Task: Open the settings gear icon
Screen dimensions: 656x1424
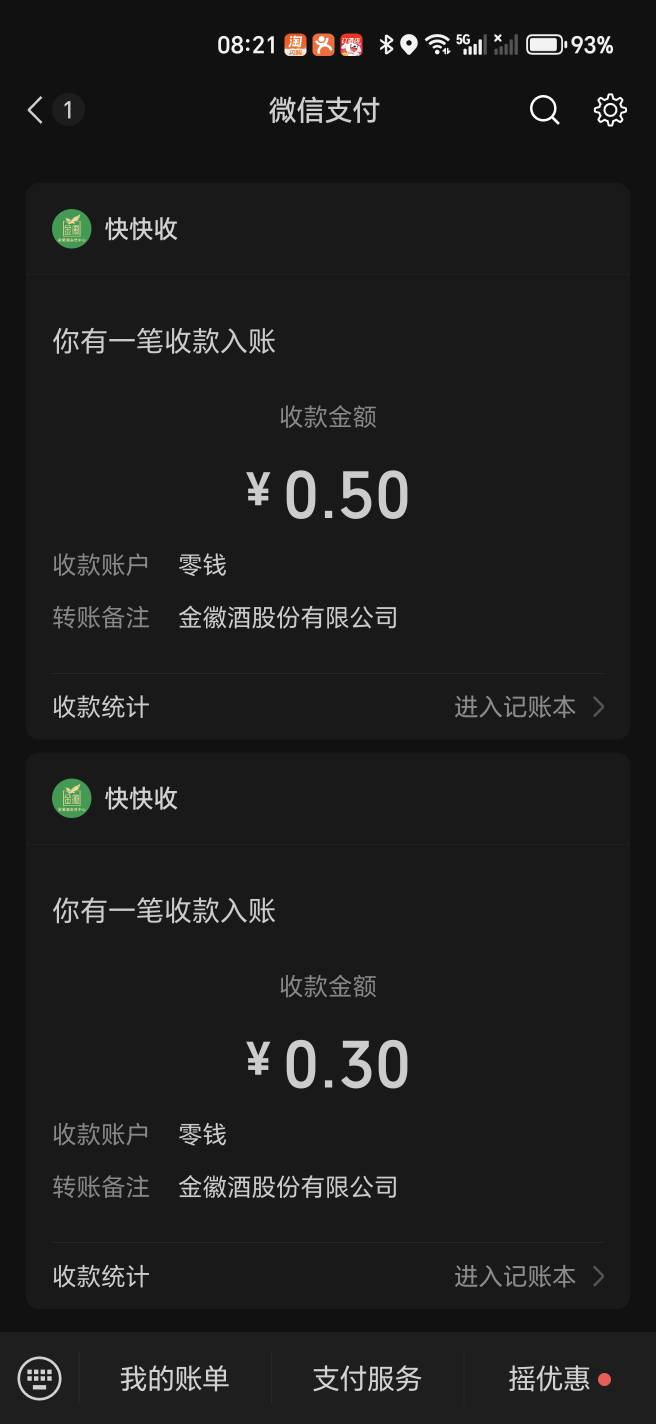Action: pyautogui.click(x=610, y=110)
